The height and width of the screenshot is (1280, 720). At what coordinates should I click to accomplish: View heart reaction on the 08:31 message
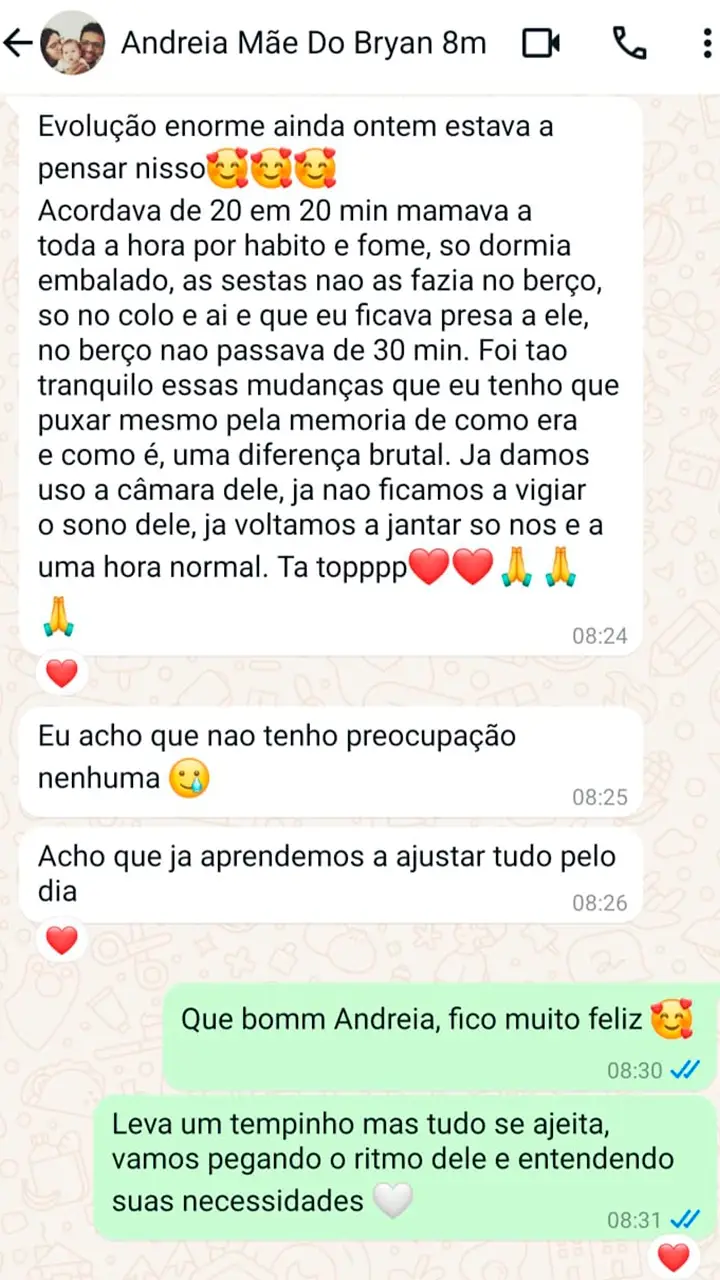pyautogui.click(x=674, y=1256)
